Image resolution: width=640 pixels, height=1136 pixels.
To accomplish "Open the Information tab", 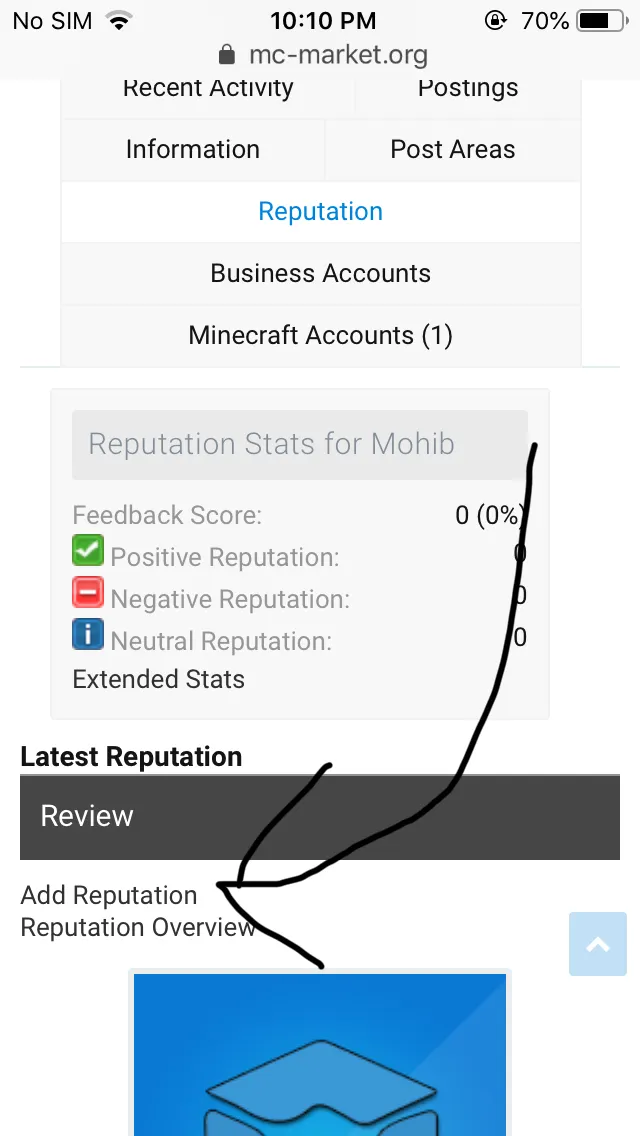I will (x=192, y=150).
